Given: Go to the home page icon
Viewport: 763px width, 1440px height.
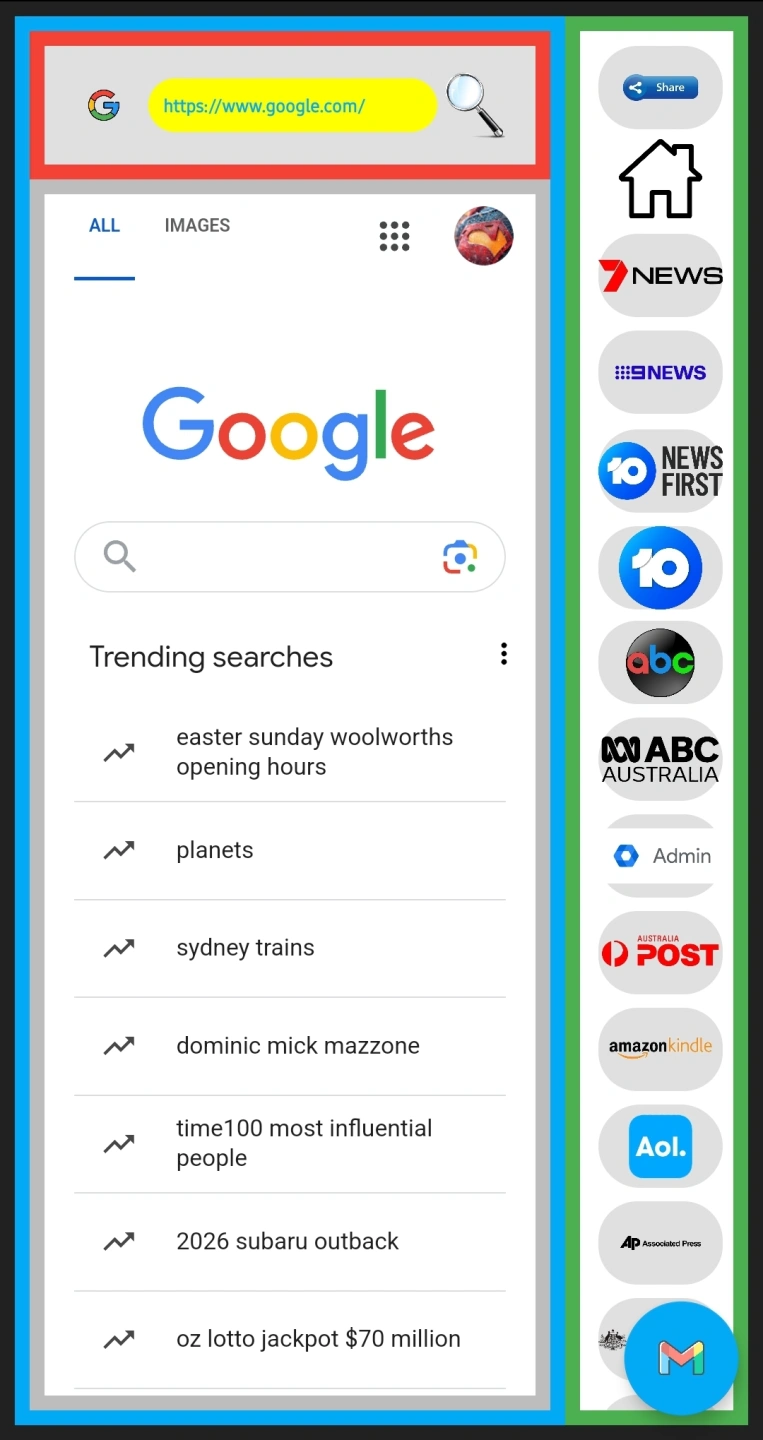Looking at the screenshot, I should tap(660, 180).
